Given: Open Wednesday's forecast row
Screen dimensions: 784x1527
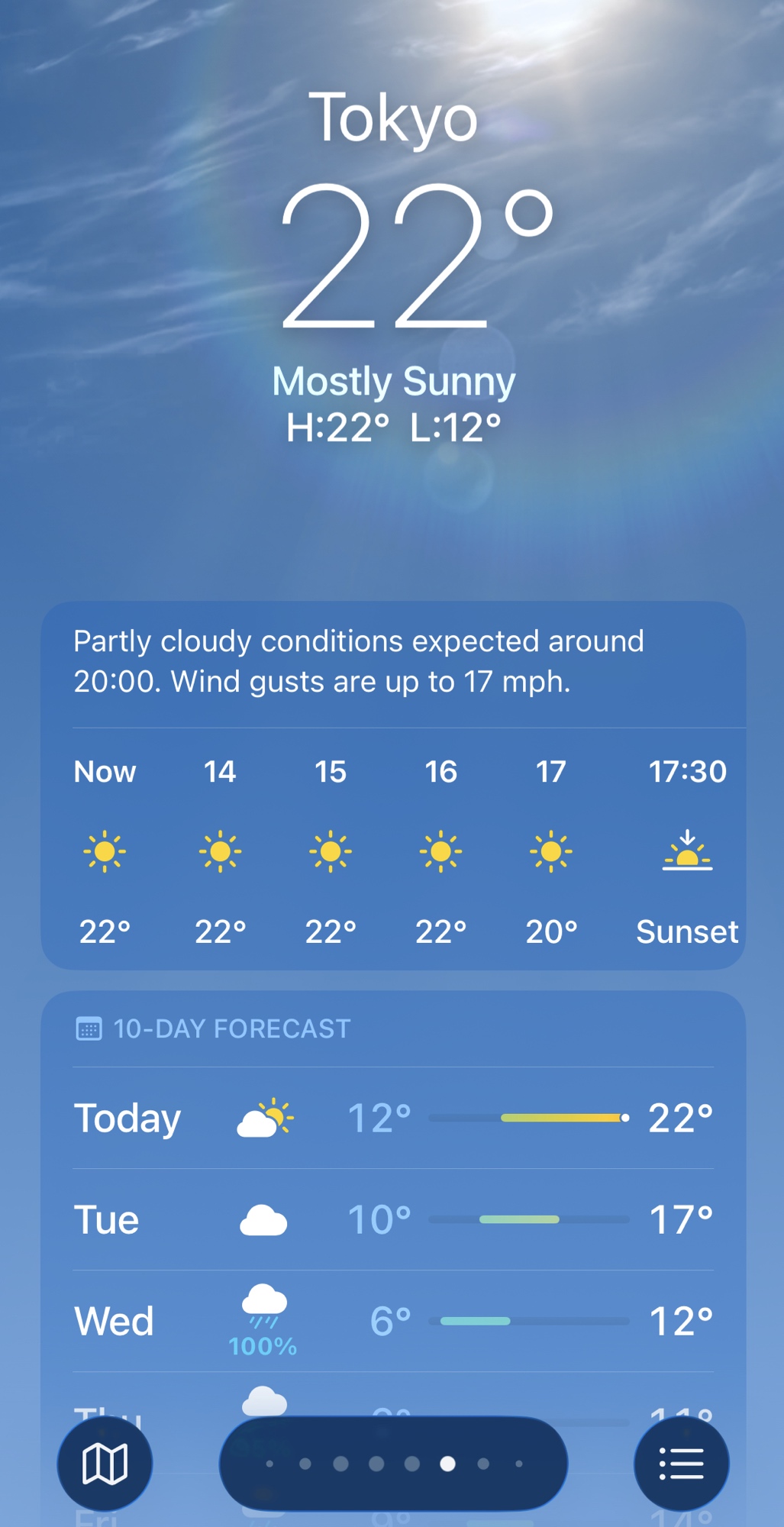Looking at the screenshot, I should click(x=393, y=1321).
